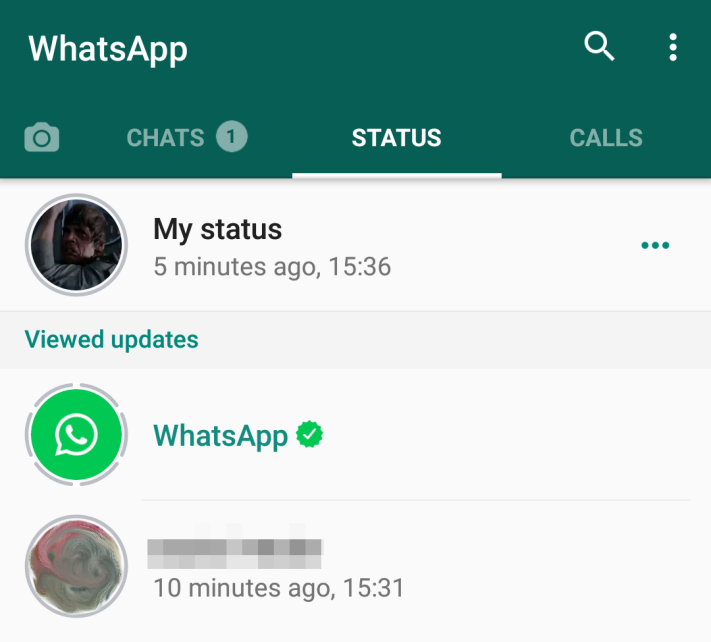Open My status options dots
The height and width of the screenshot is (642, 711).
click(x=655, y=246)
